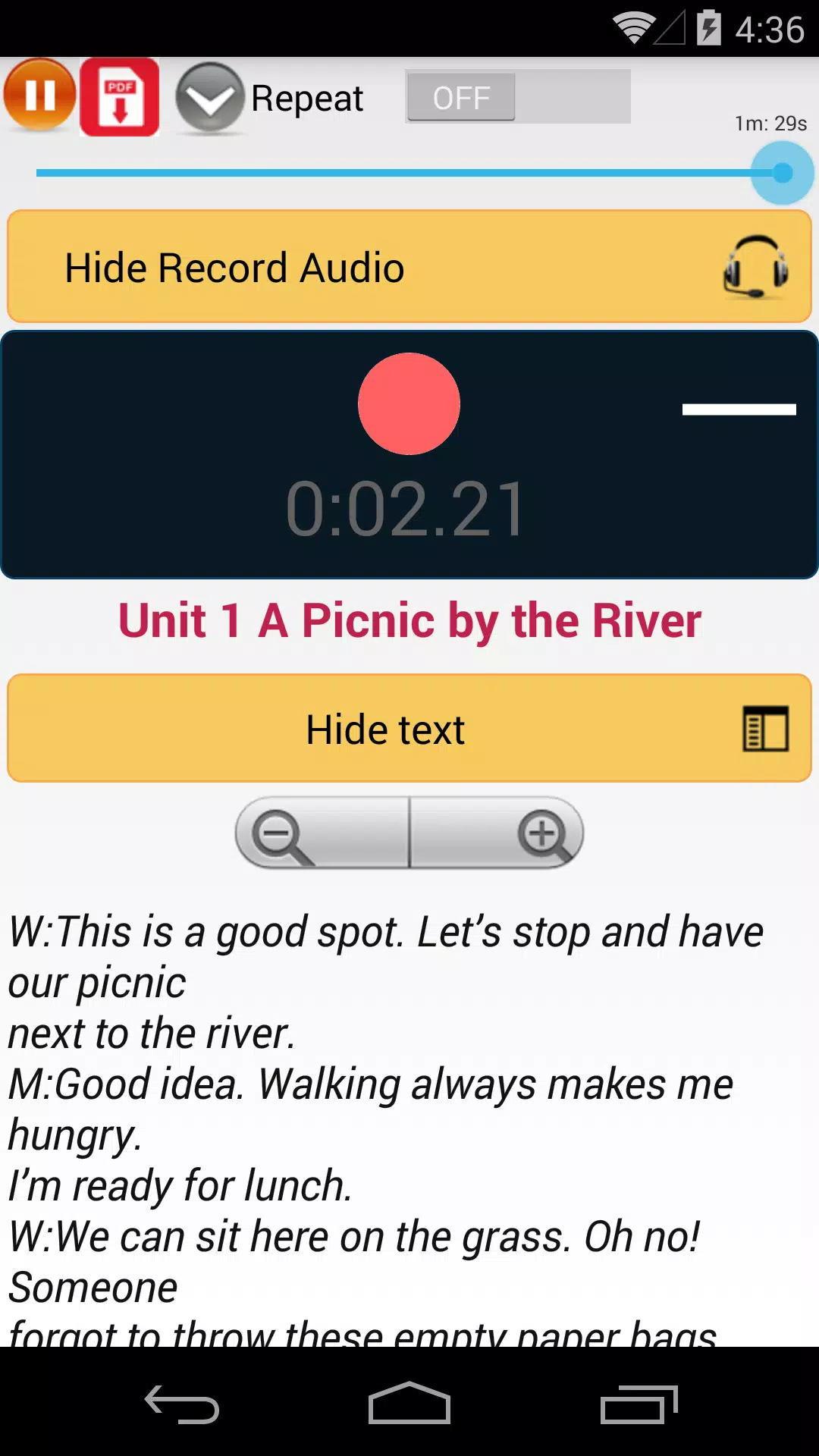This screenshot has height=1456, width=819.
Task: Tap the white bar in recorder
Action: (739, 409)
